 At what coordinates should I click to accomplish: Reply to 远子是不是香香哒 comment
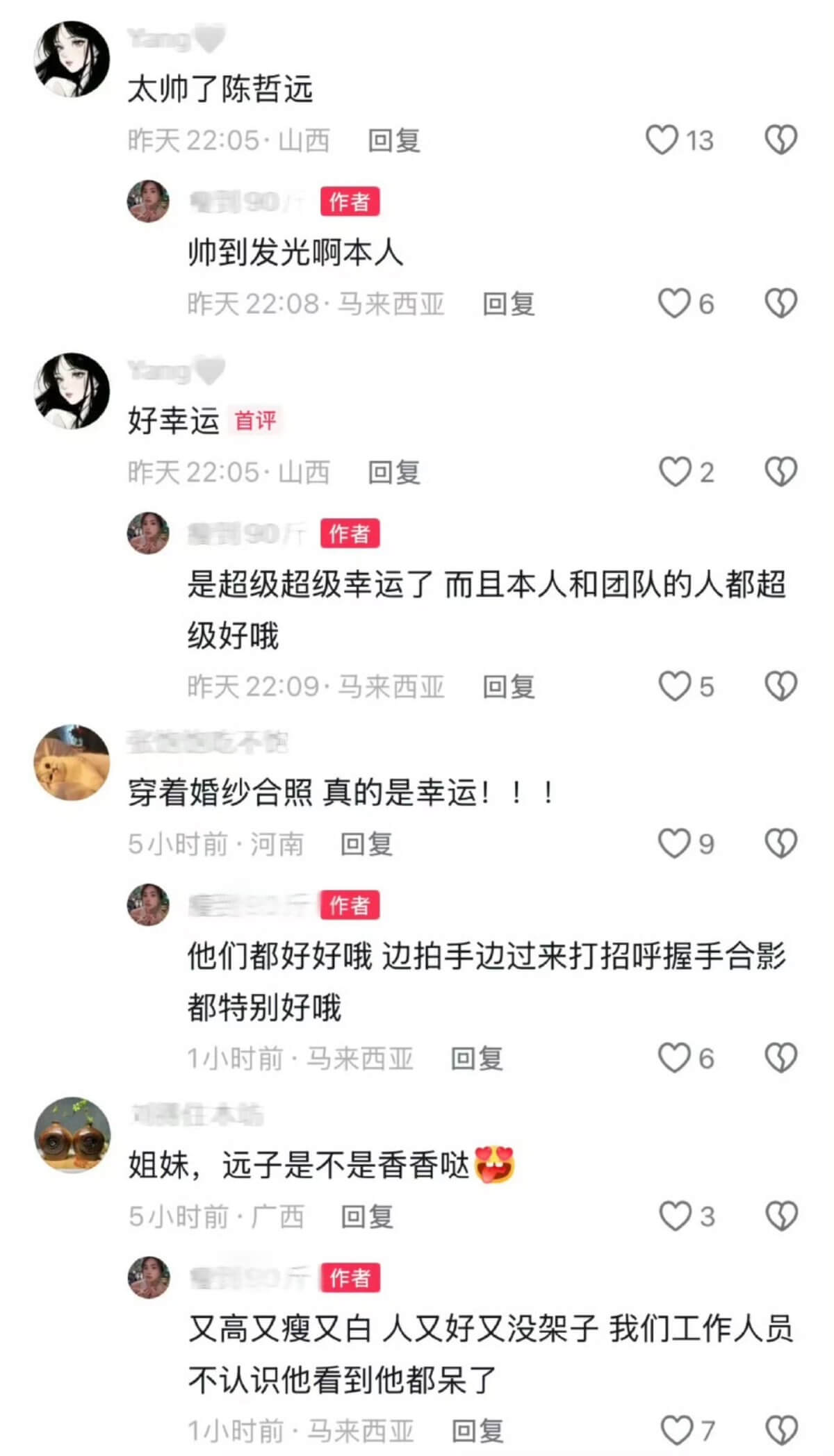tap(367, 1217)
